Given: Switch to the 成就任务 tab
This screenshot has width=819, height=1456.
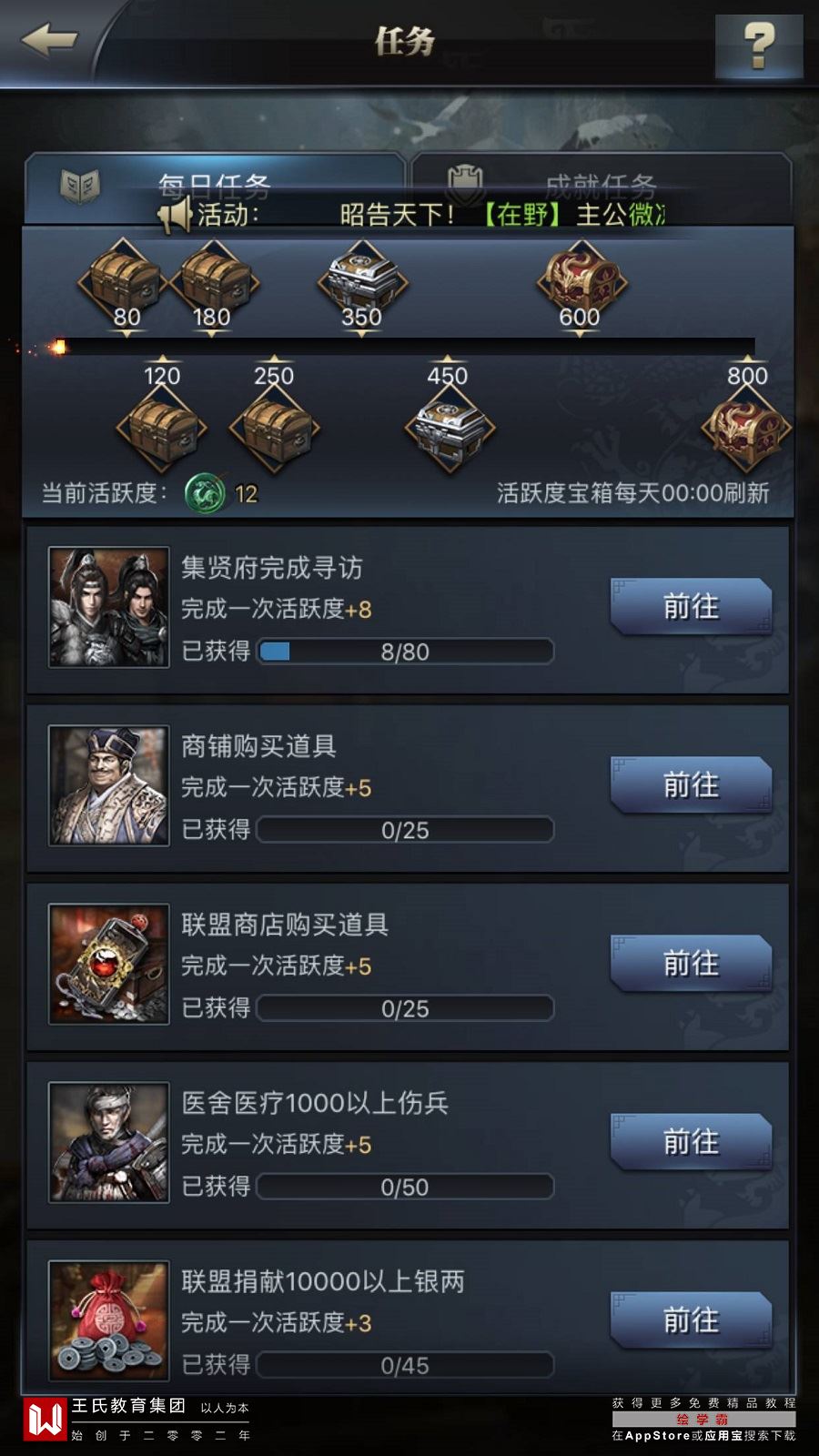Looking at the screenshot, I should tap(601, 186).
